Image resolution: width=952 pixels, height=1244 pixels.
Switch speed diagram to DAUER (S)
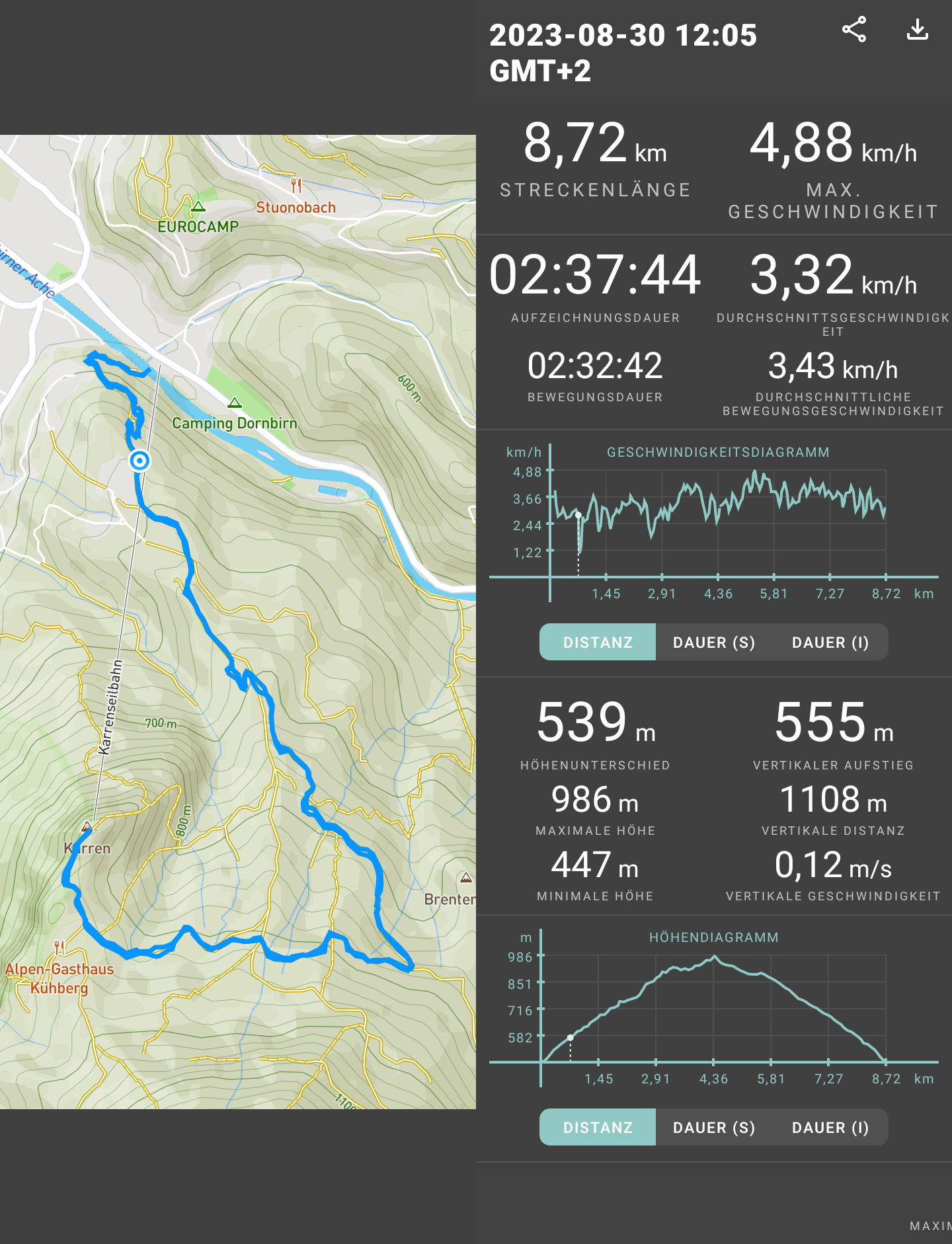click(x=714, y=642)
